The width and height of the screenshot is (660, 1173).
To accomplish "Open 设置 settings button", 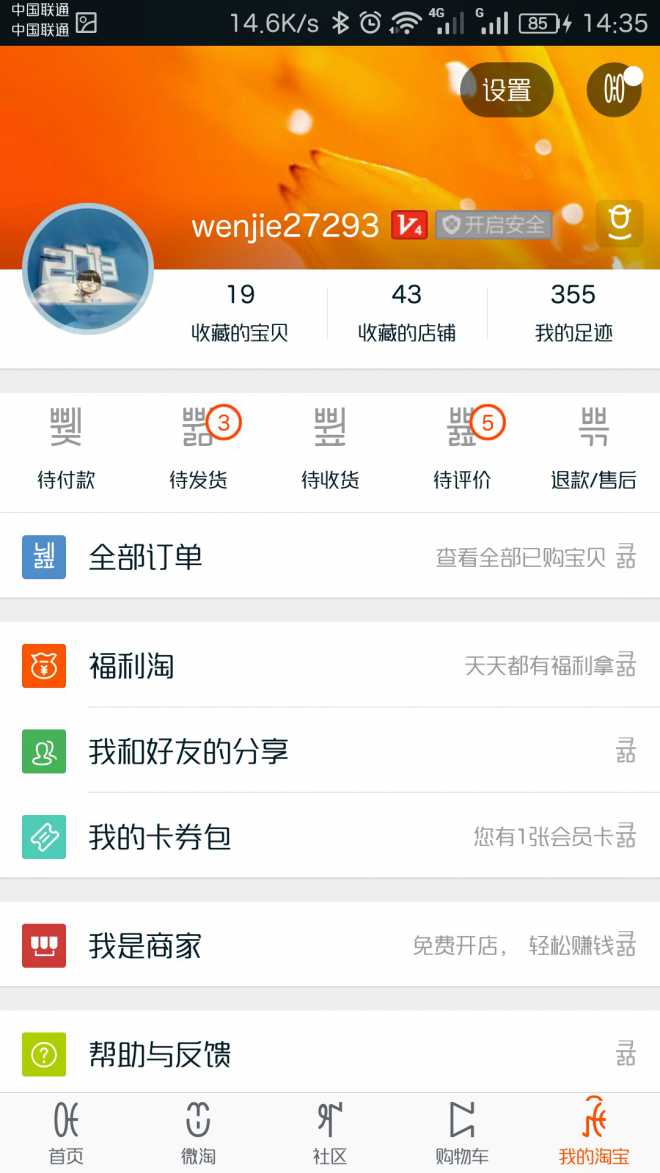I will tap(506, 90).
